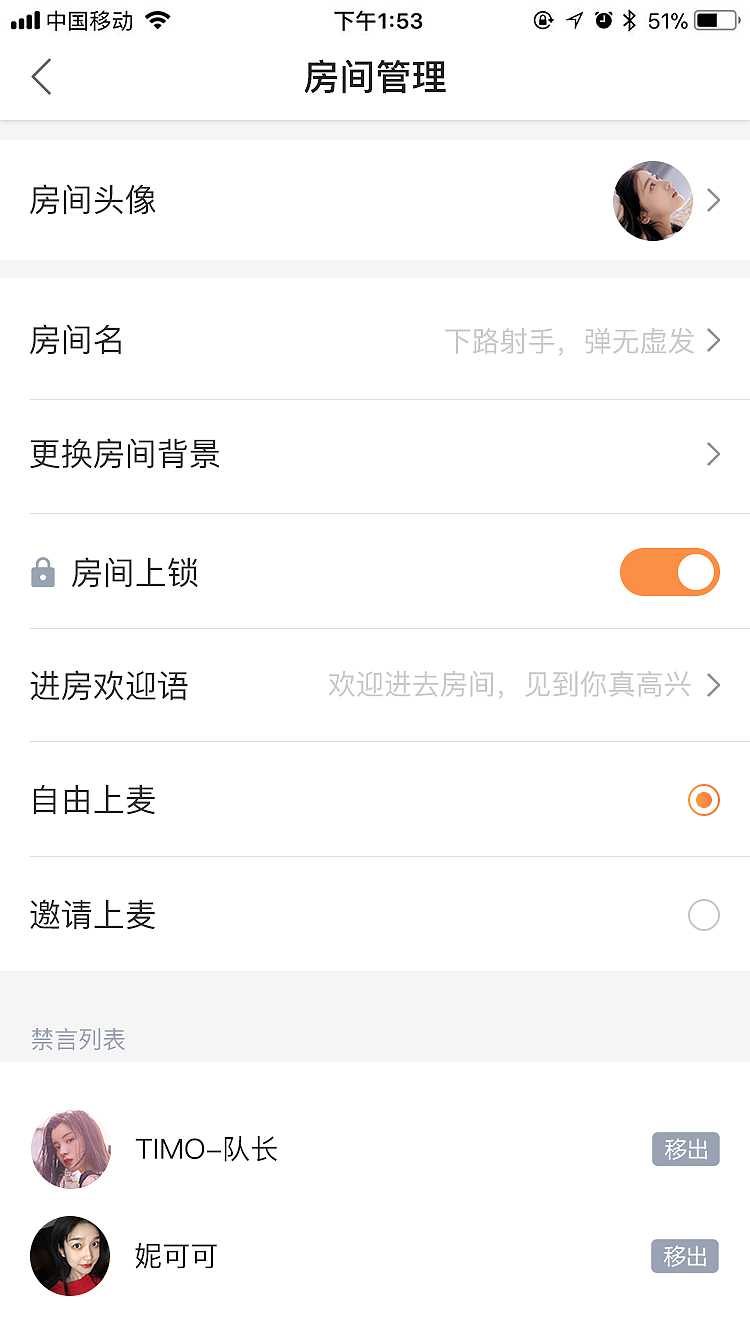Click the back arrow to leave room management
The image size is (750, 1334).
pos(40,77)
